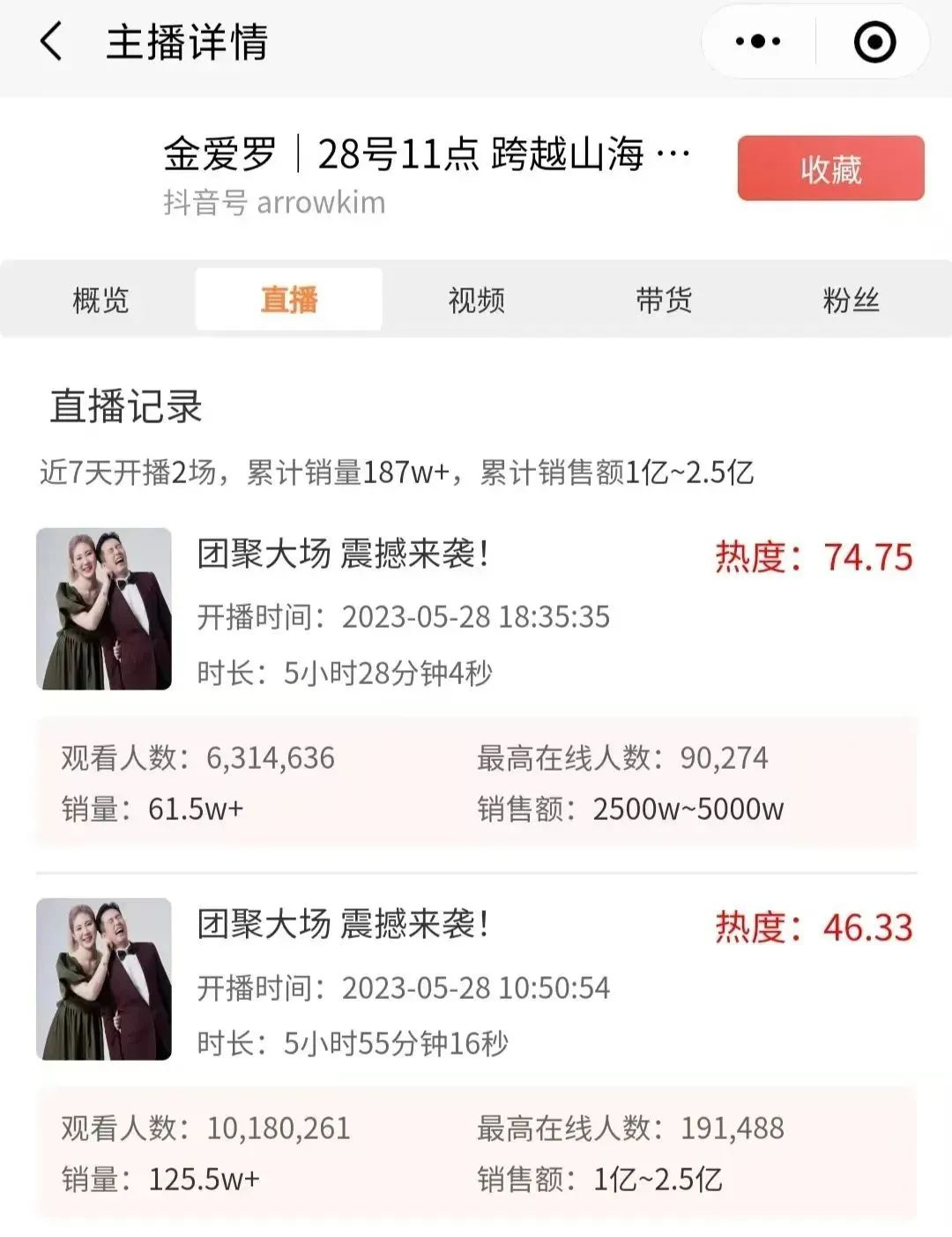Tap the 收藏 button
Image resolution: width=952 pixels, height=1237 pixels.
pos(830,168)
